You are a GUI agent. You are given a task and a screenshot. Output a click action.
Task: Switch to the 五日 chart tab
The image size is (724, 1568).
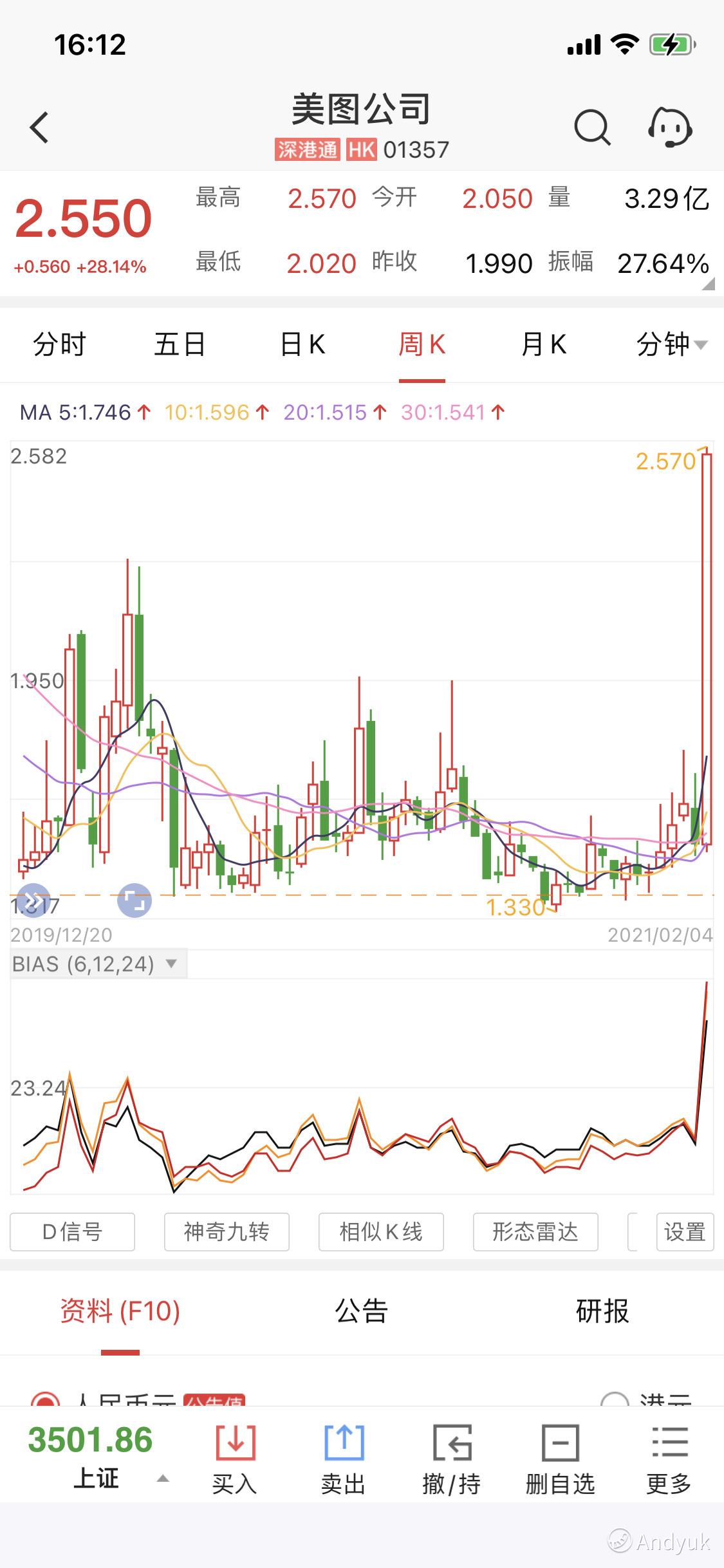coord(180,345)
